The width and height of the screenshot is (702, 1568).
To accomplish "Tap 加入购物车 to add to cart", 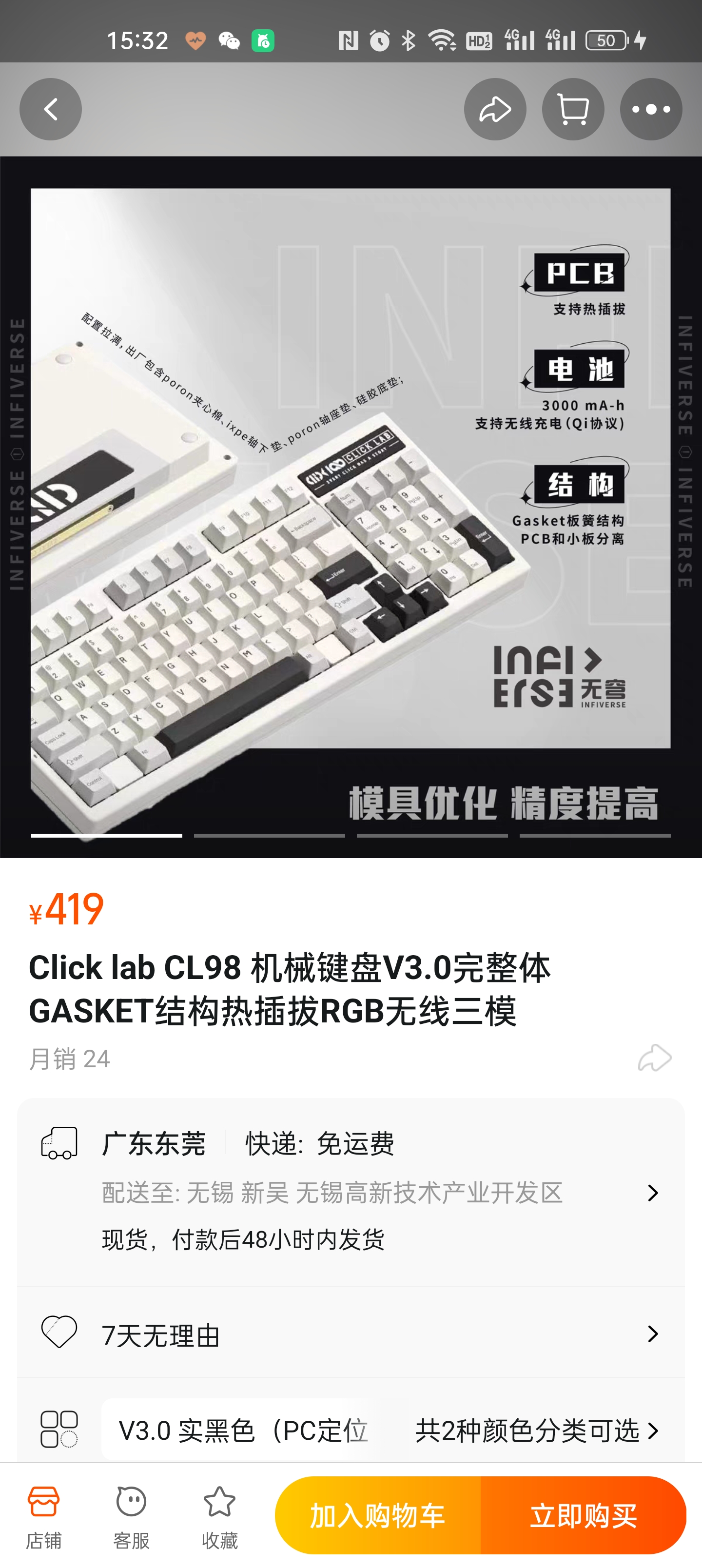I will [x=378, y=1515].
